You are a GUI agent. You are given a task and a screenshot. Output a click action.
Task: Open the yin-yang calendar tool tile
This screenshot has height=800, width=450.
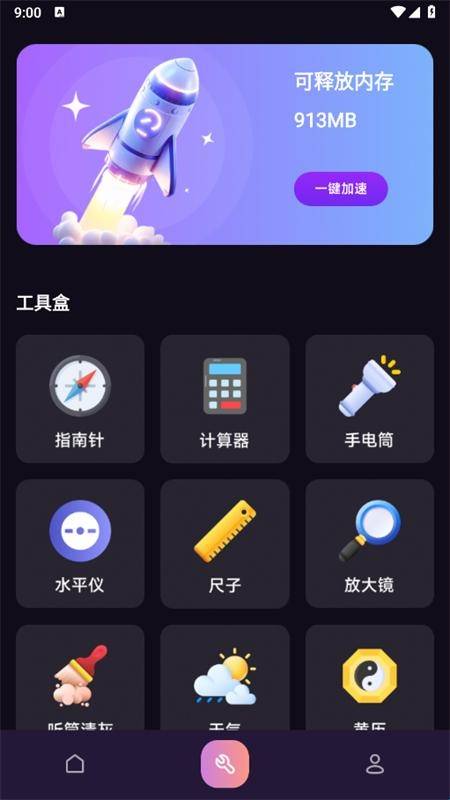370,678
